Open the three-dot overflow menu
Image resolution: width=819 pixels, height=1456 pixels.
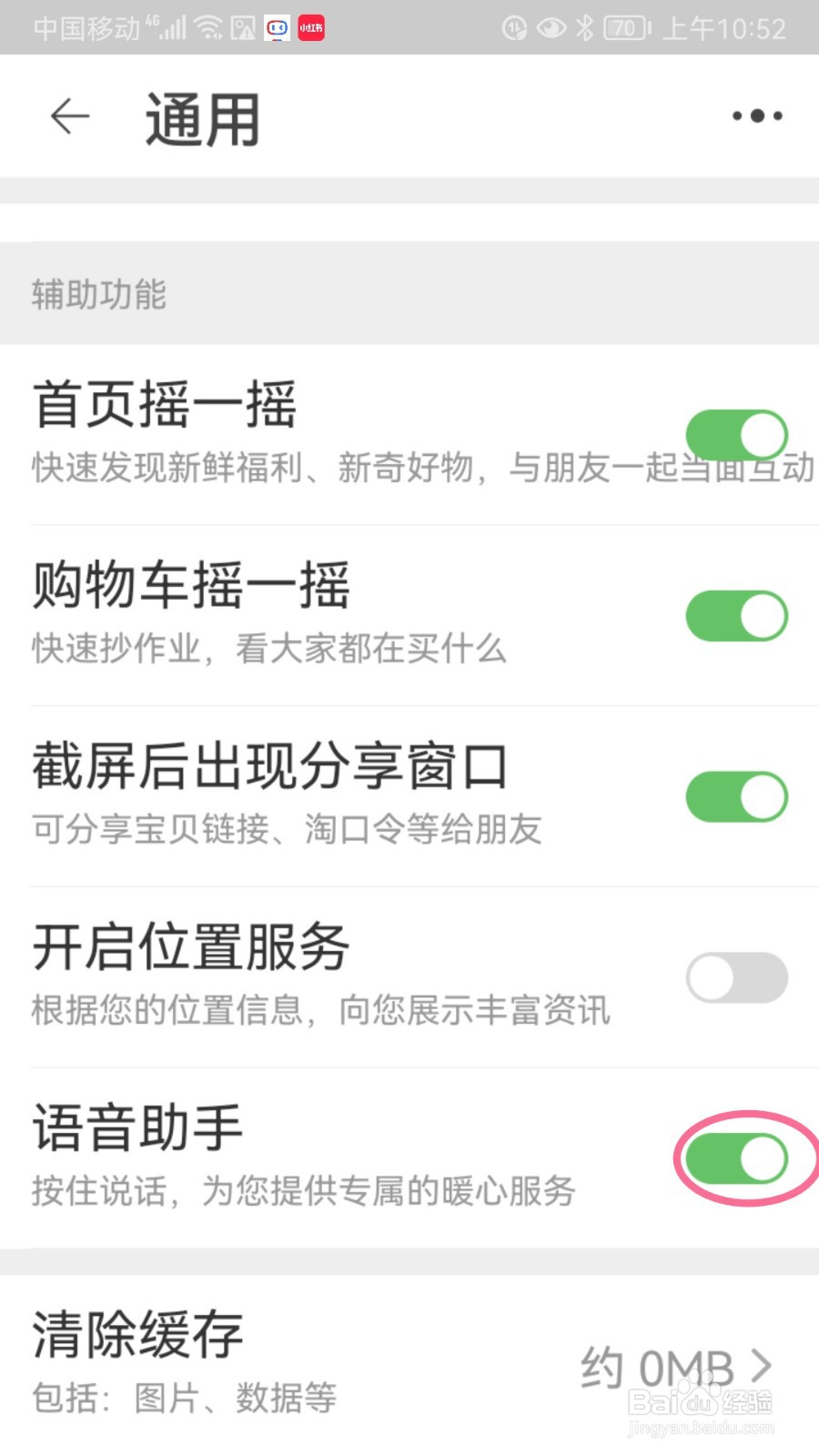click(757, 116)
